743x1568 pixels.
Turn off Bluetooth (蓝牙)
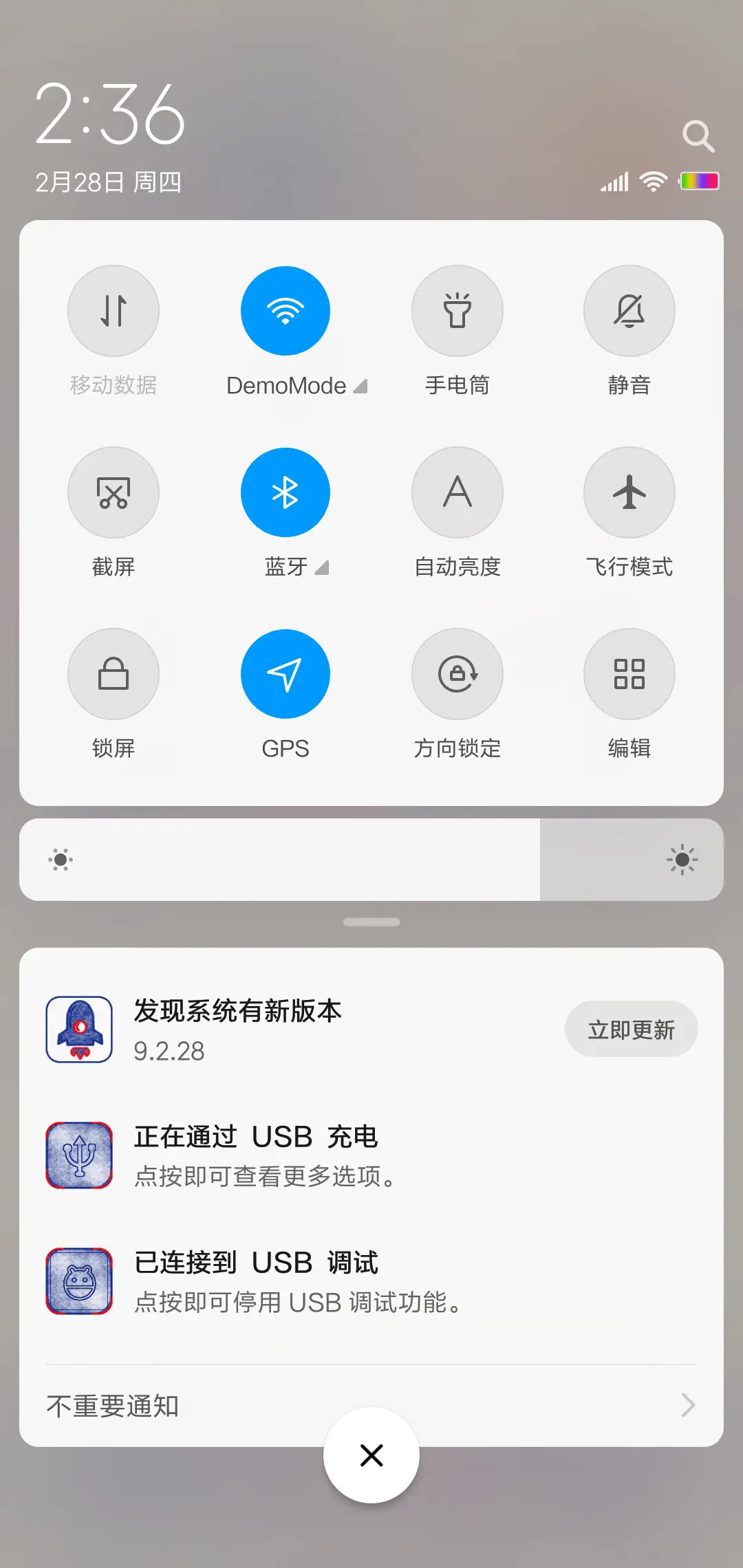(x=286, y=492)
